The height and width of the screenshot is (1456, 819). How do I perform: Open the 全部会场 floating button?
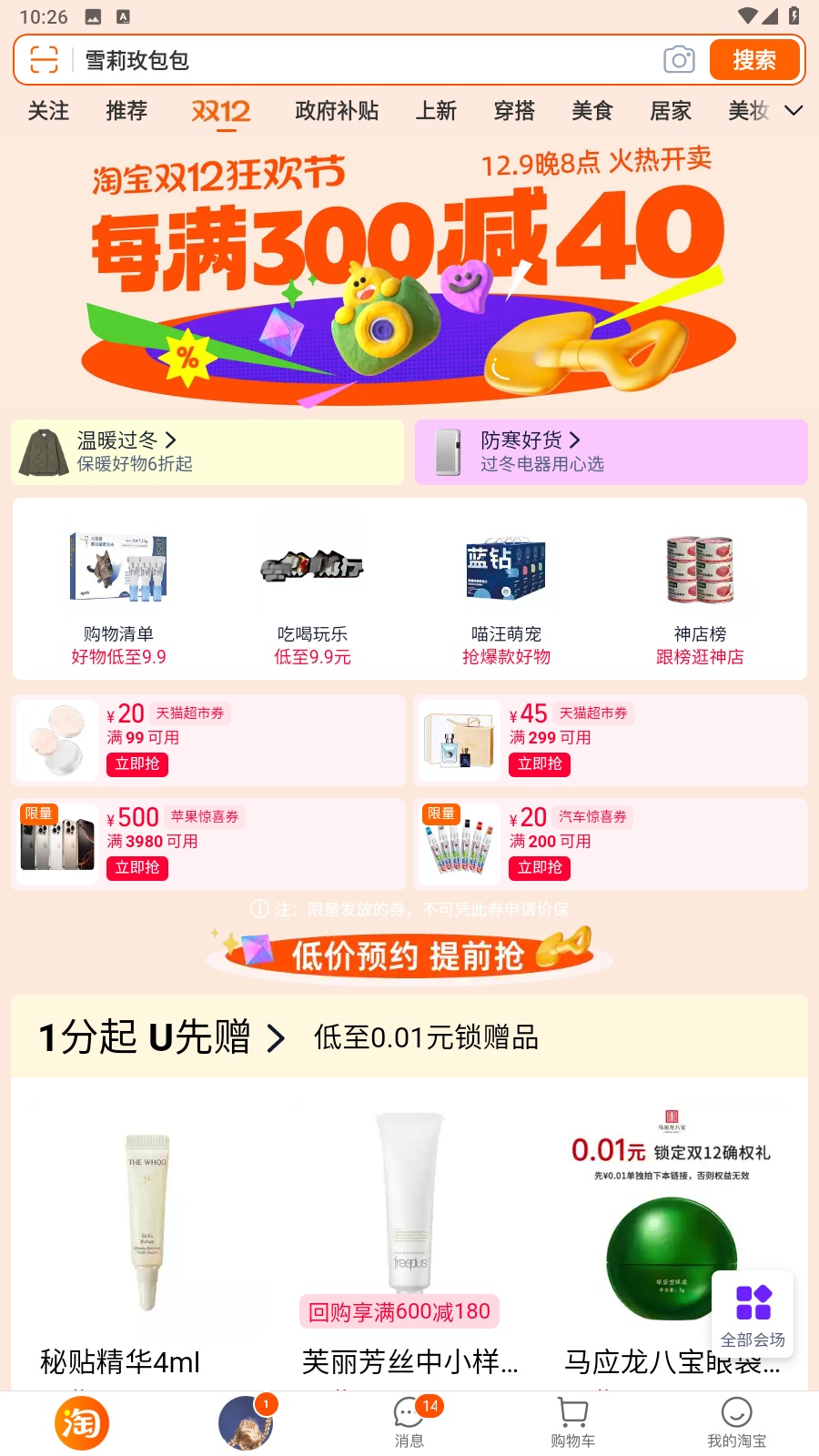[753, 1313]
